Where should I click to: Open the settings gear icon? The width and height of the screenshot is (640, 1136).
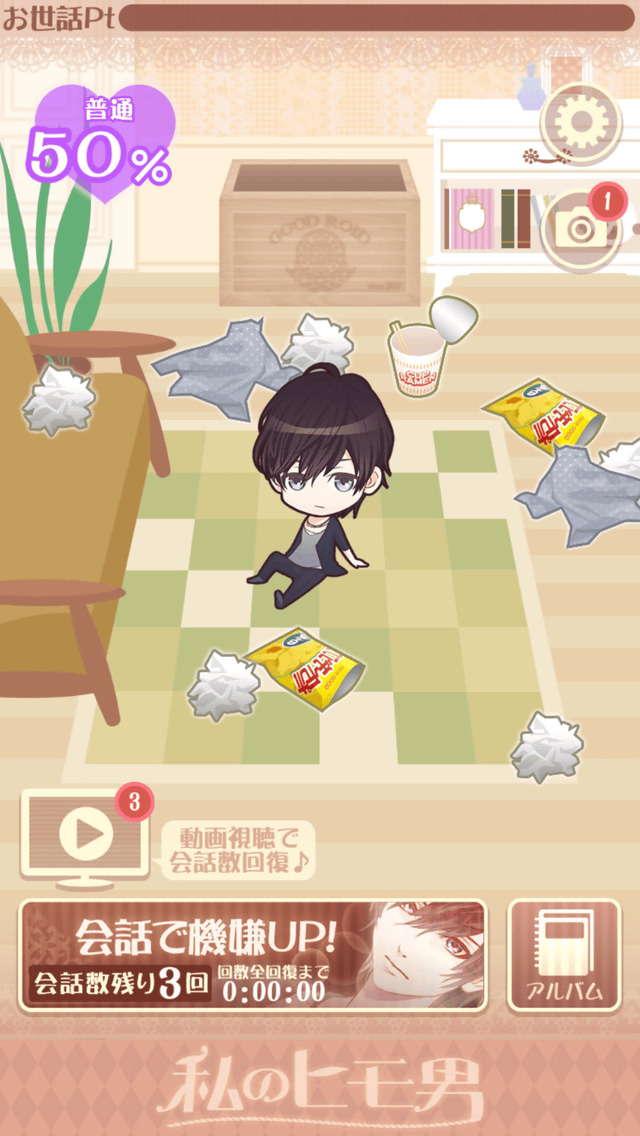pyautogui.click(x=581, y=125)
